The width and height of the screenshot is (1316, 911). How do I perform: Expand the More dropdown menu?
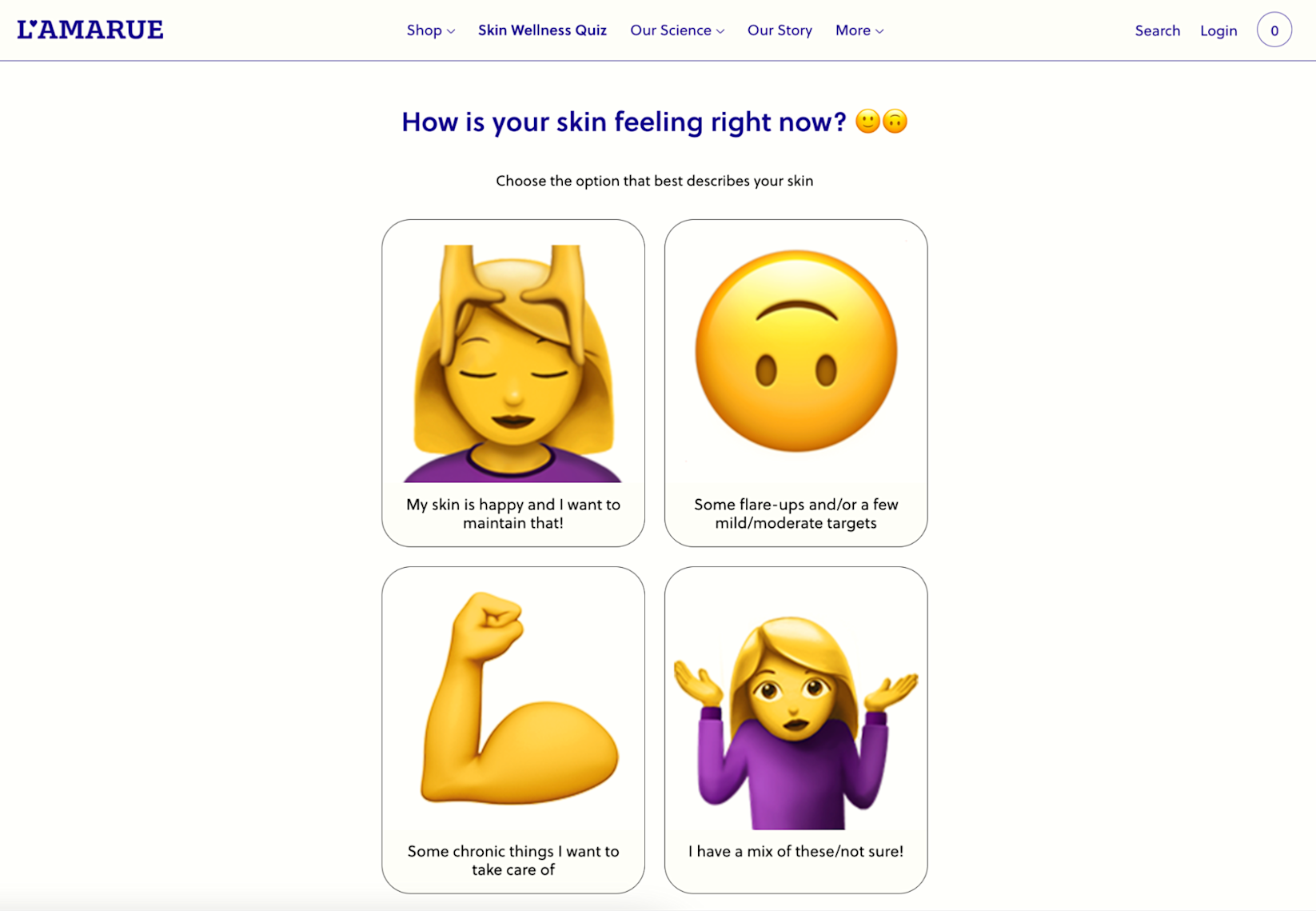coord(859,30)
